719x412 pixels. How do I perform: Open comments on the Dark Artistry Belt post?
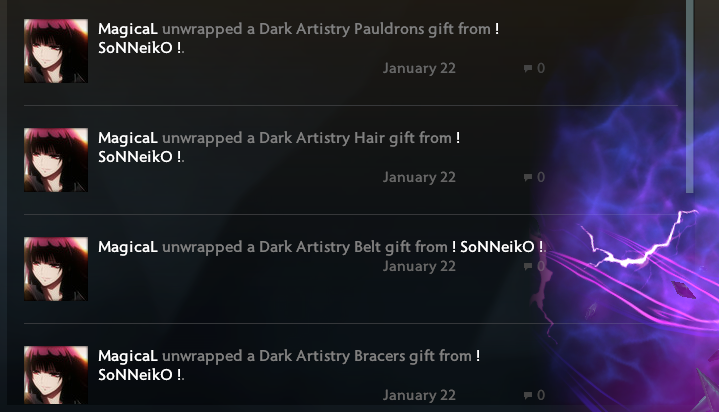(x=534, y=266)
